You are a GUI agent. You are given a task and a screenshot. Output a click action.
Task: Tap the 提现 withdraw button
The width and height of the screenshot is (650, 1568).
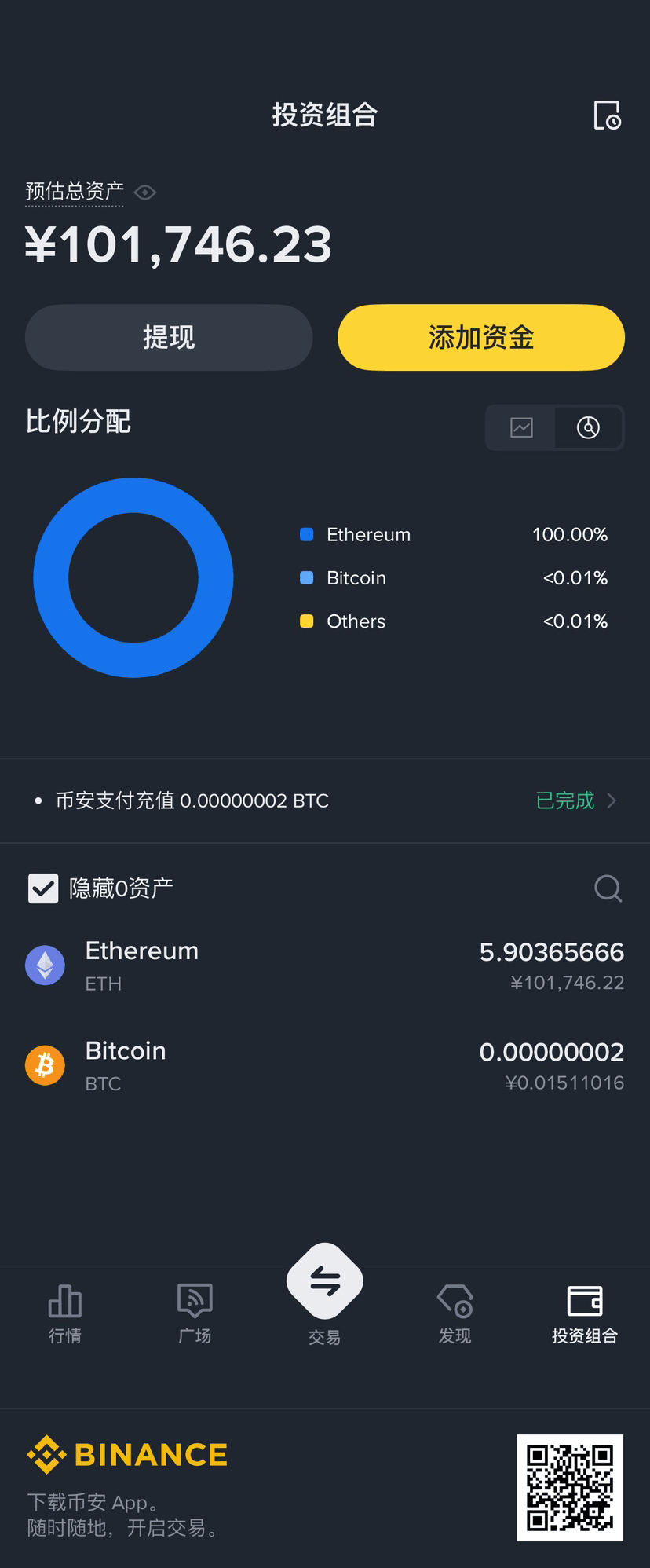169,338
